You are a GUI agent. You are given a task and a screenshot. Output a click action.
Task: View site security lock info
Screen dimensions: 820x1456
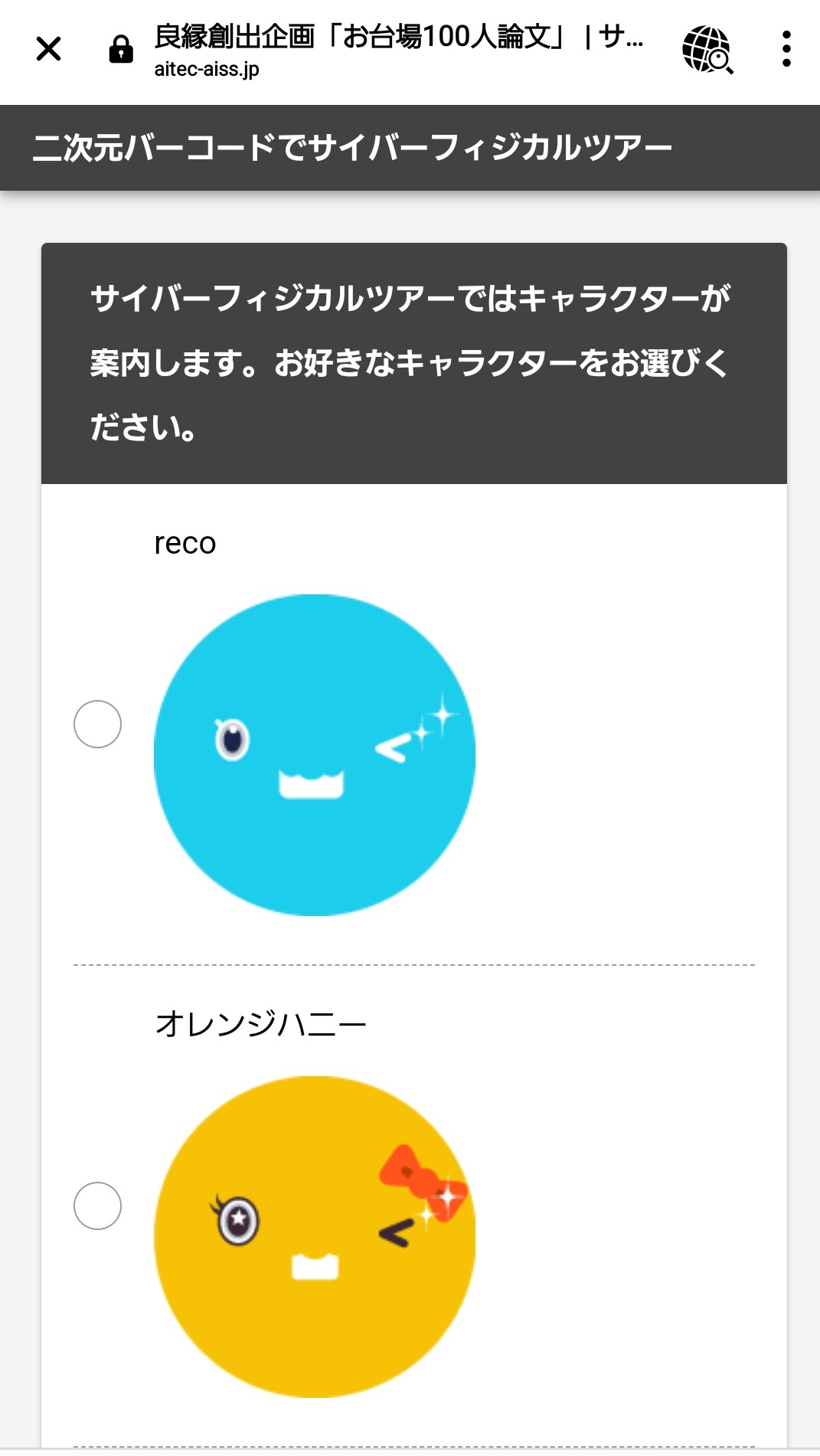point(121,49)
